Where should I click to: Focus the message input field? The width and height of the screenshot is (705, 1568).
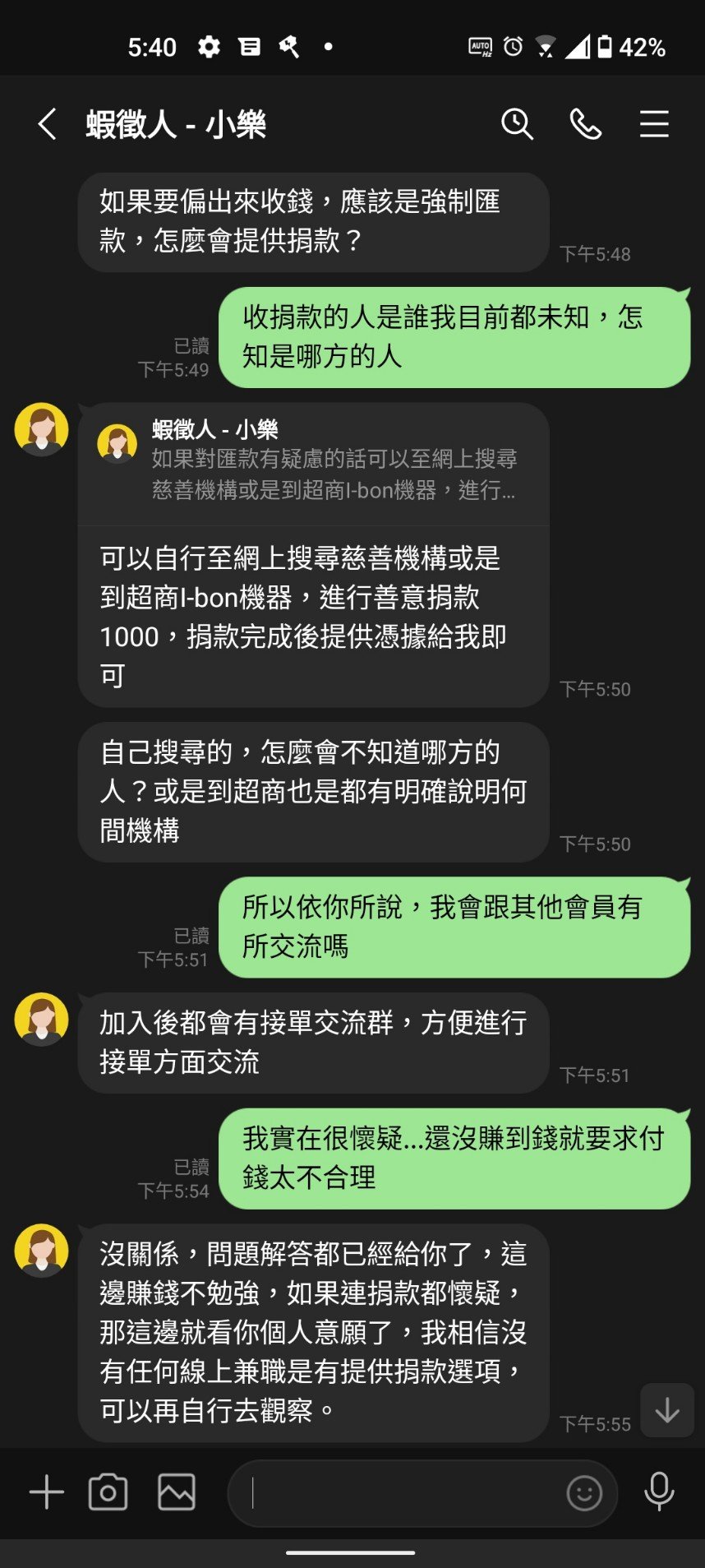click(x=403, y=1493)
